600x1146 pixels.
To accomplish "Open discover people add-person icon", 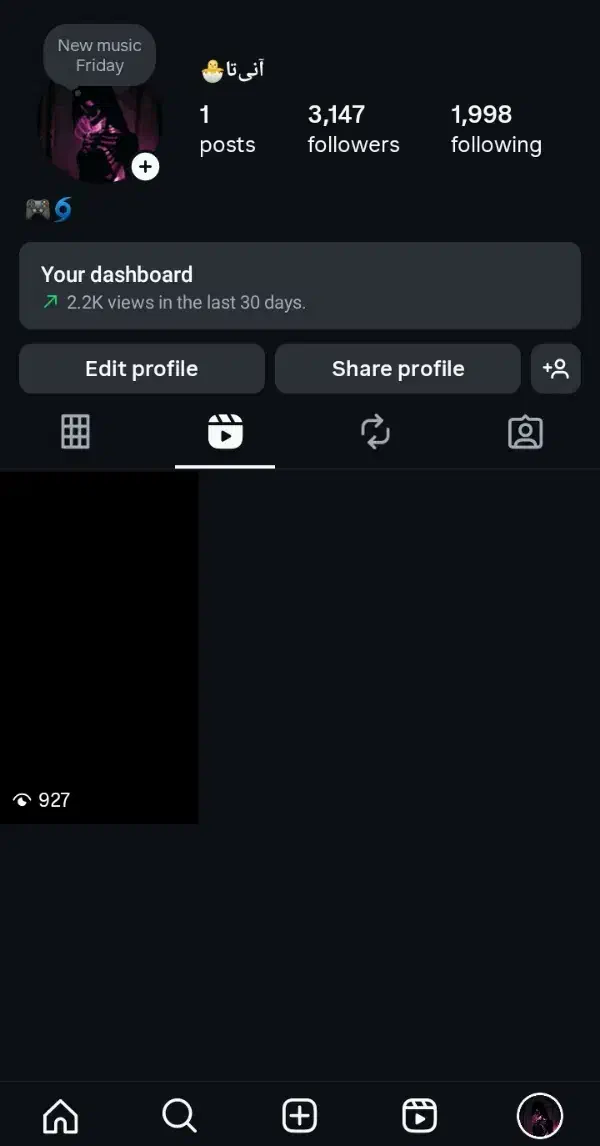I will pyautogui.click(x=556, y=369).
